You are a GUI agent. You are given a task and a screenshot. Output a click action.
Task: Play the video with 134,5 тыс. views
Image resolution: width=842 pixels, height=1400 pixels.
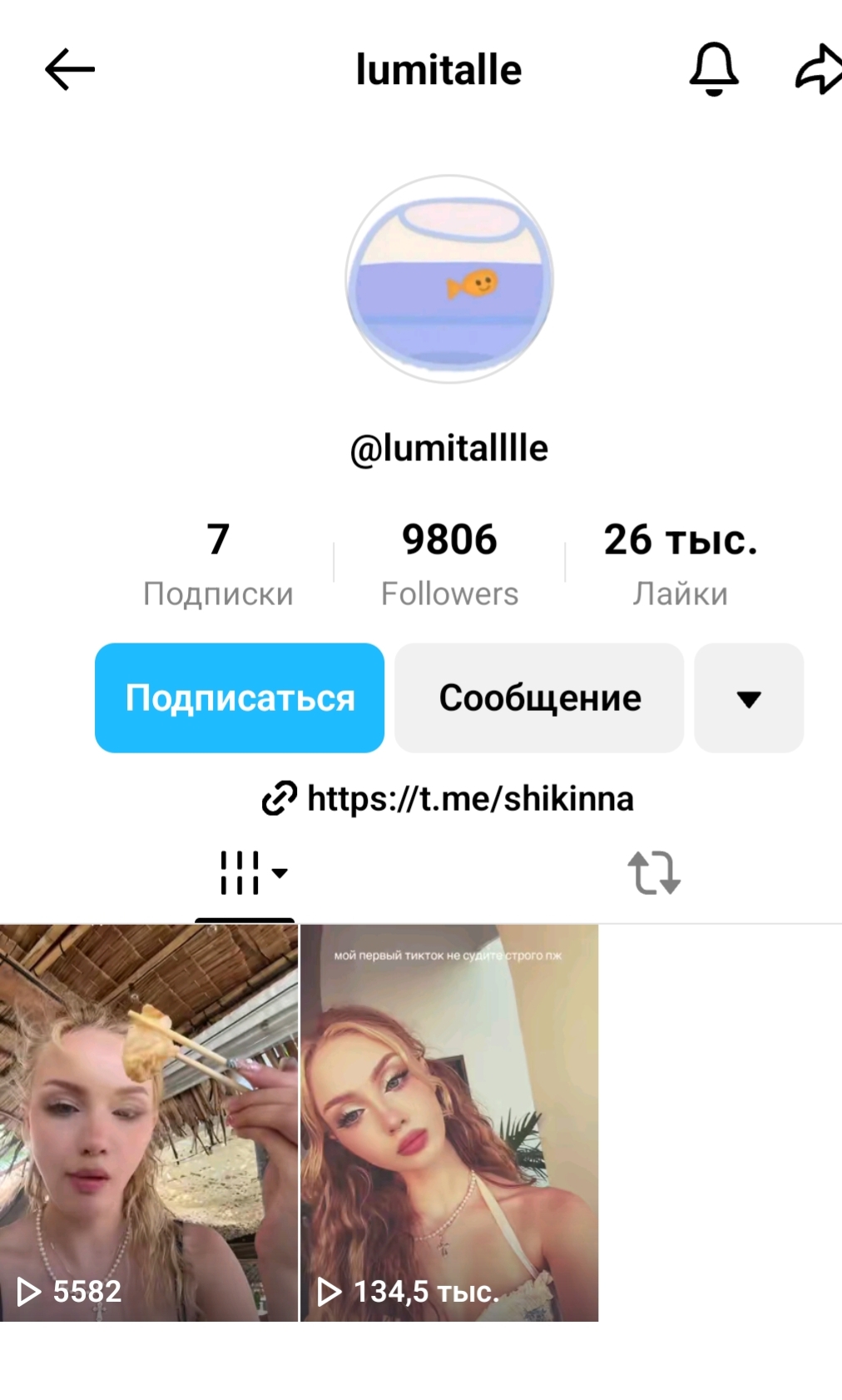pyautogui.click(x=449, y=1122)
